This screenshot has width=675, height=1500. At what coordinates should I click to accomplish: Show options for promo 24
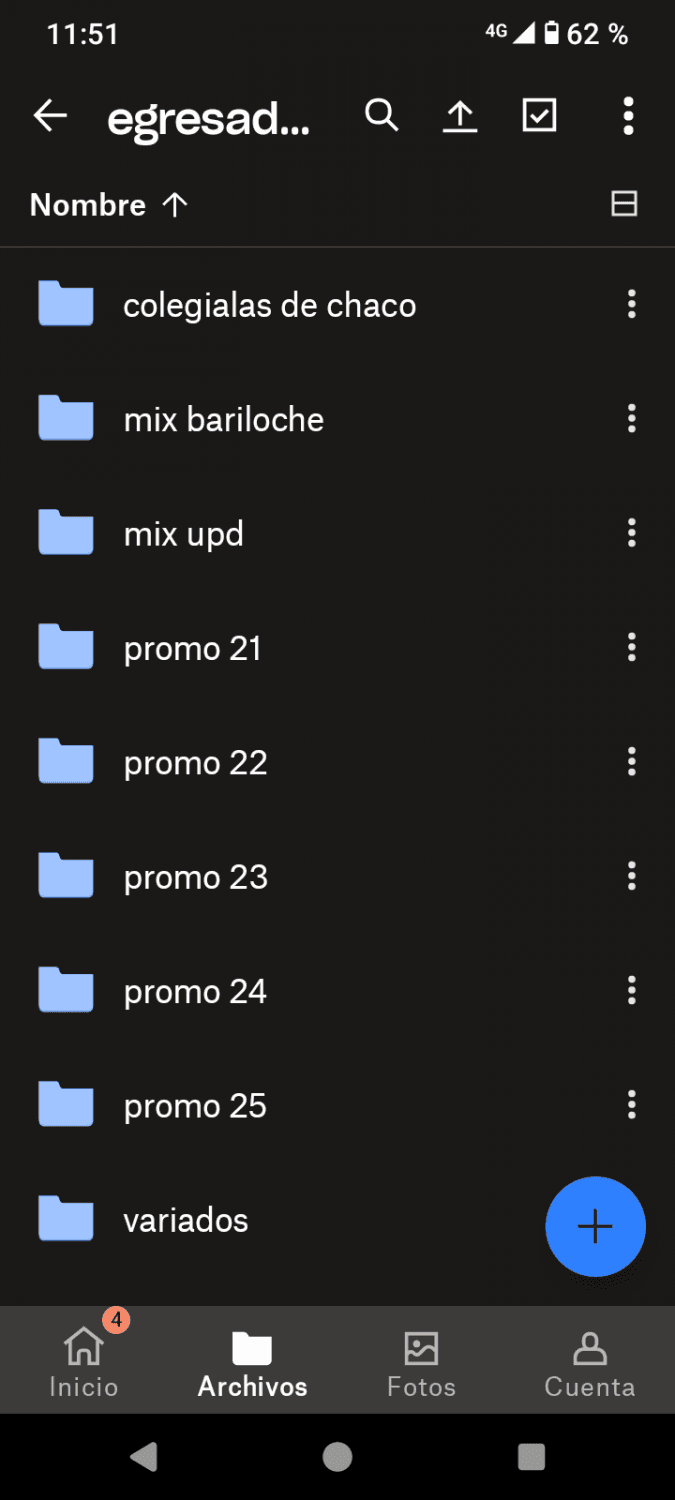tap(631, 991)
